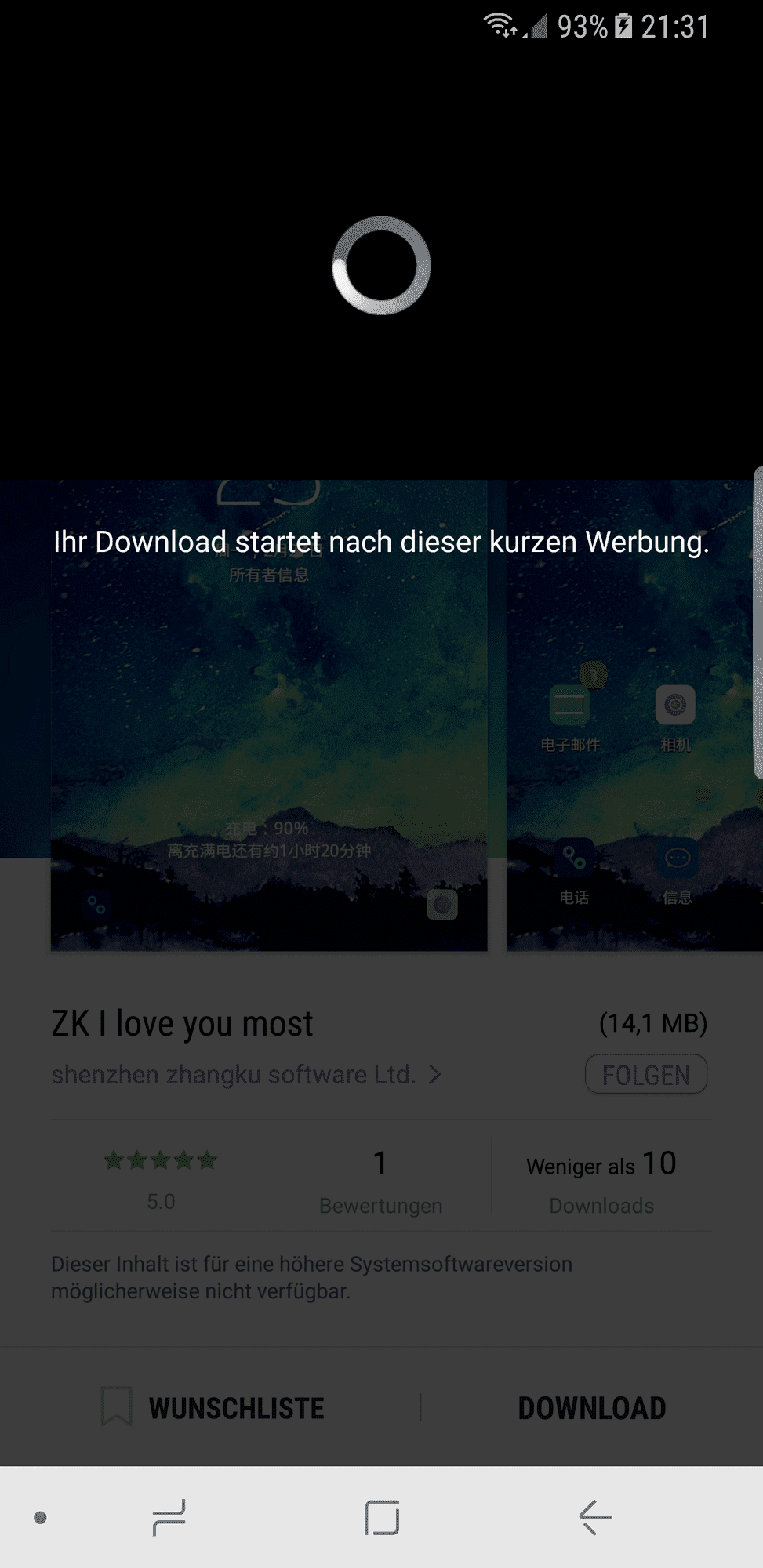Go to the home screen
This screenshot has height=1568, width=763.
tap(382, 1517)
